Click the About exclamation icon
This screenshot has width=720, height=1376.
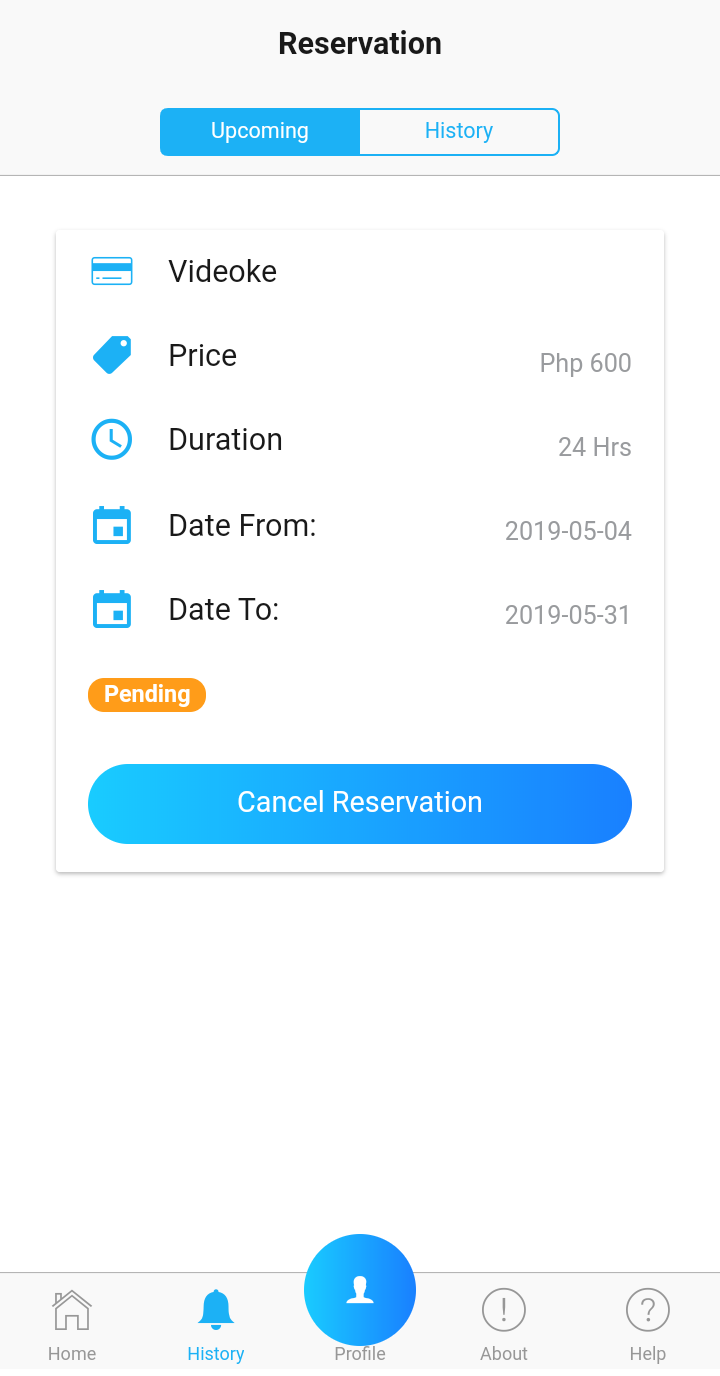click(503, 1309)
